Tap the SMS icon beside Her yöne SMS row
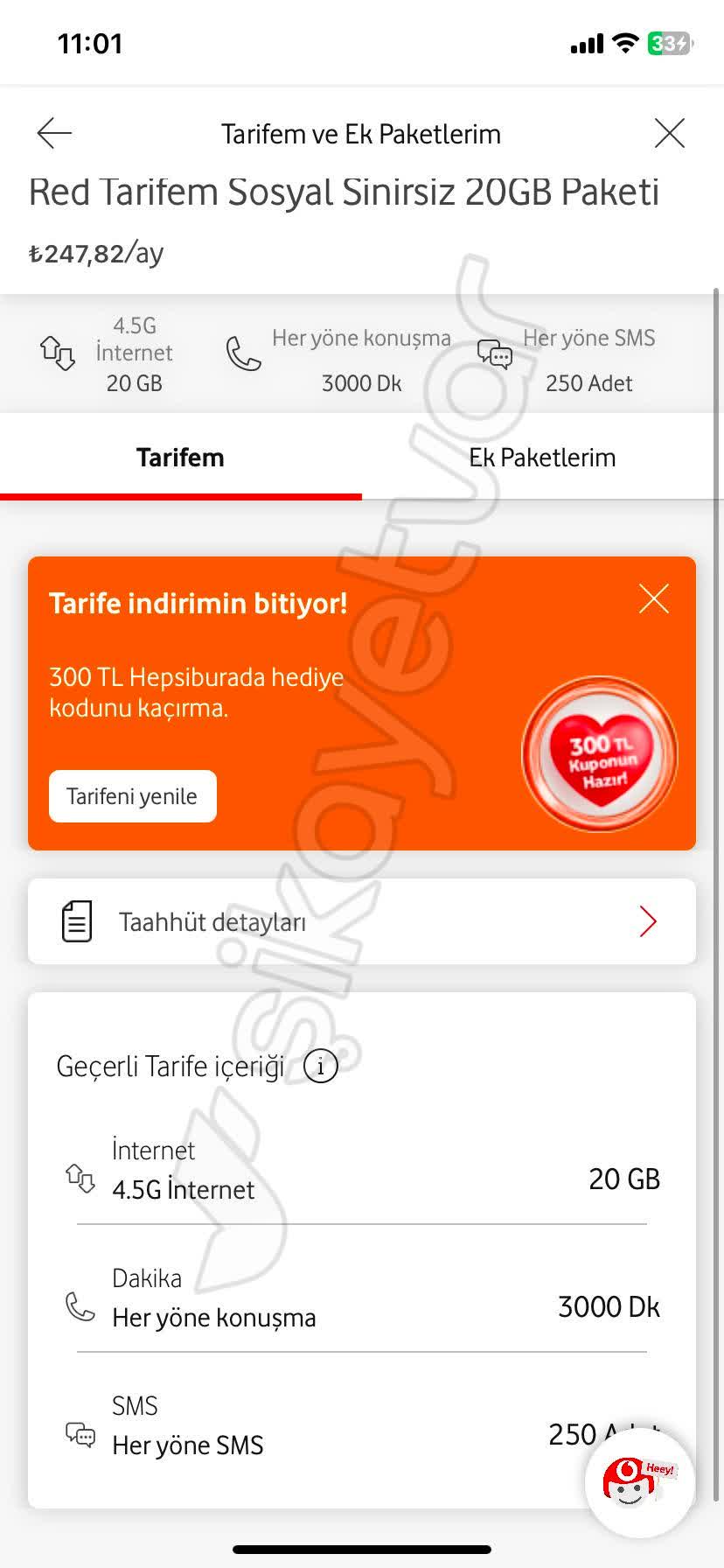The height and width of the screenshot is (1568, 724). 80,1433
